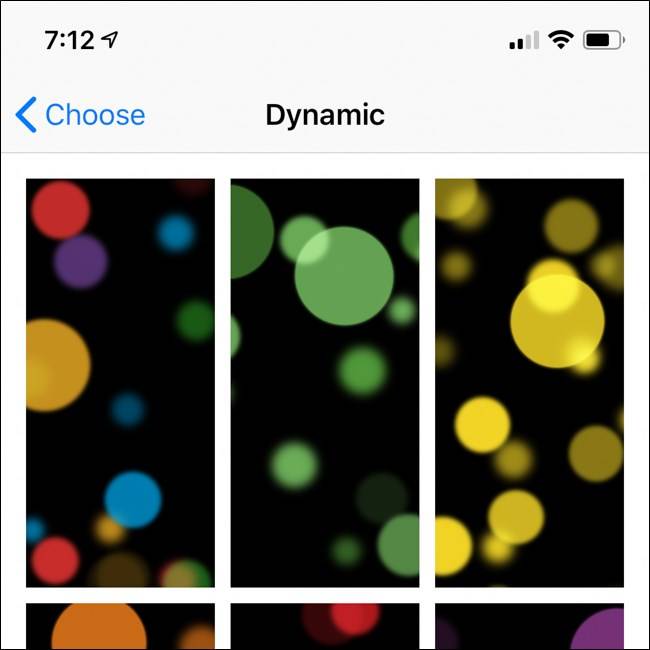Open the orange bubbles dynamic wallpaper
Image resolution: width=650 pixels, height=650 pixels.
120,627
